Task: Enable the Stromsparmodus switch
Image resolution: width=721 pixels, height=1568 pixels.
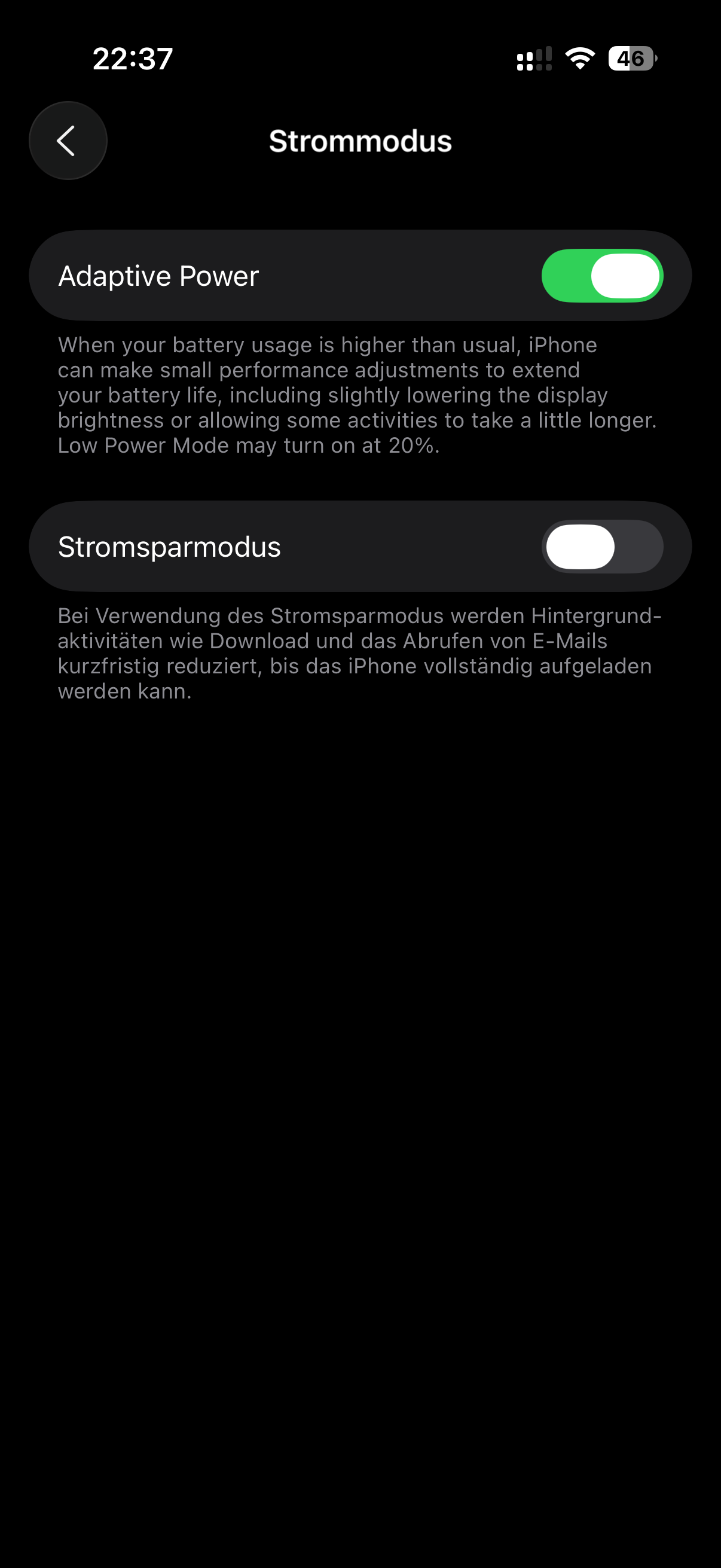Action: click(x=602, y=547)
